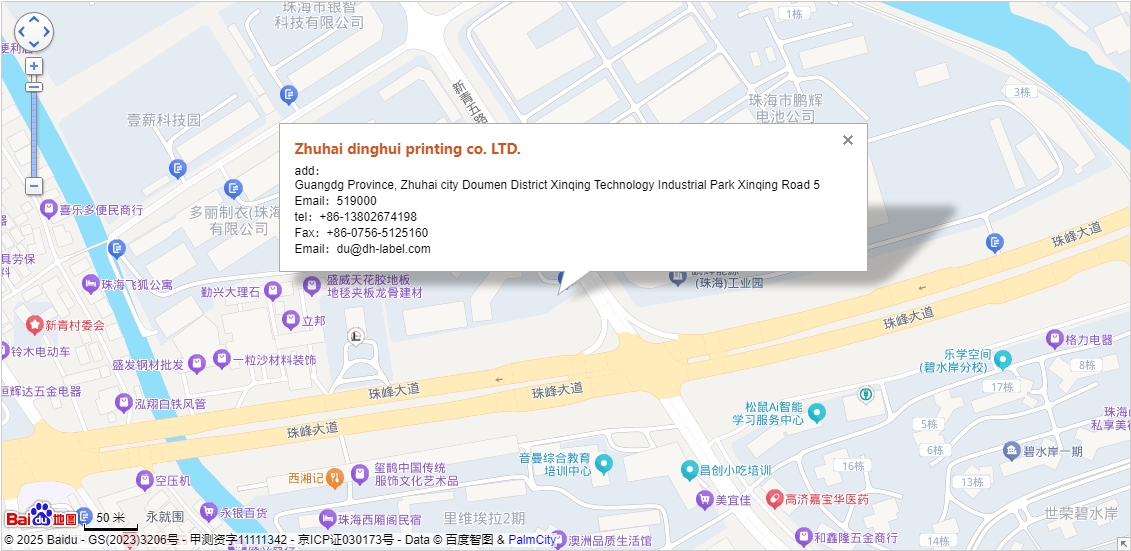The image size is (1131, 551).
Task: Tap the pan control compass
Action: click(x=34, y=32)
